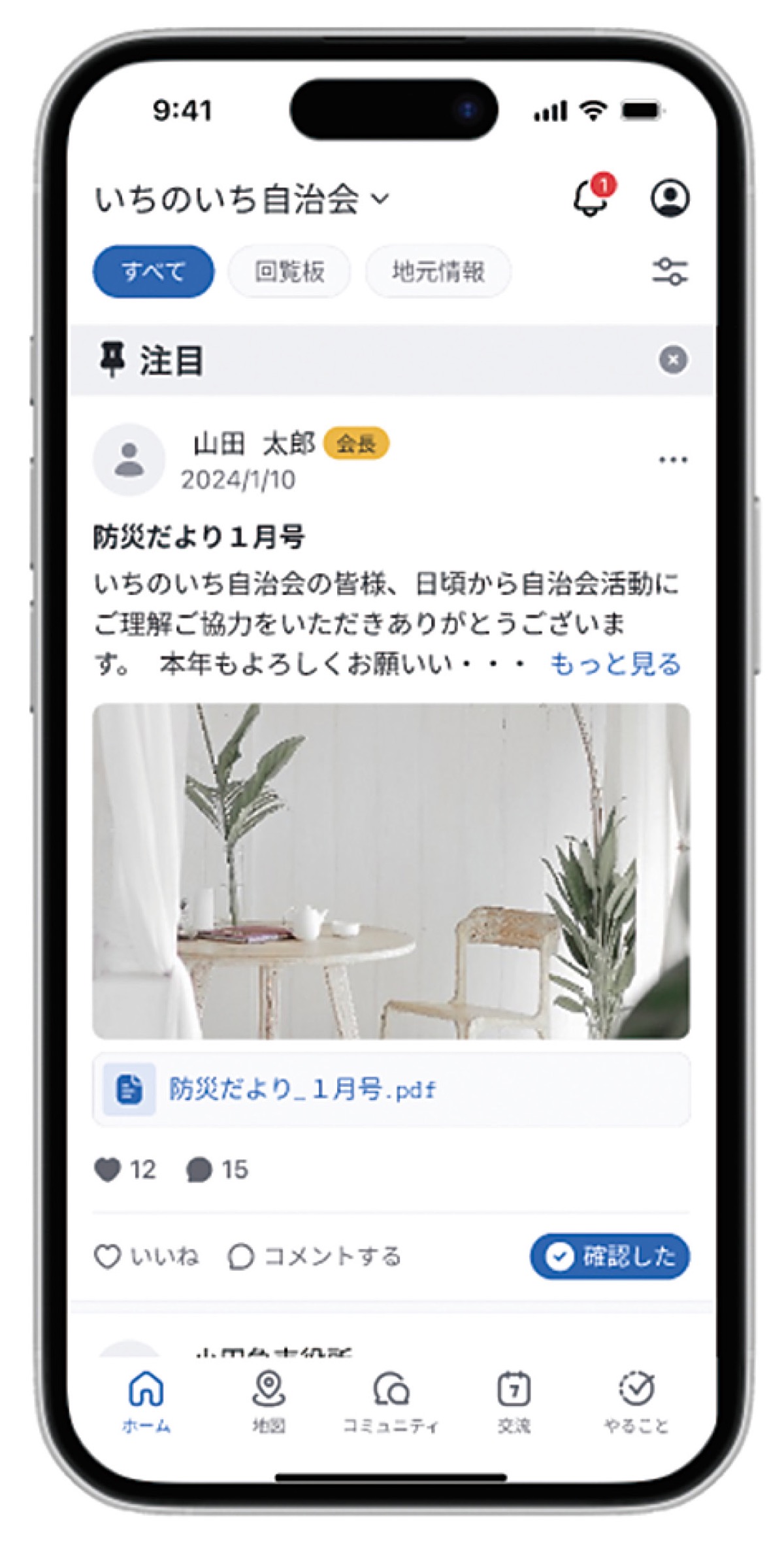This screenshot has height=1559, width=784.
Task: Open the 交流 tab
Action: click(x=514, y=1401)
